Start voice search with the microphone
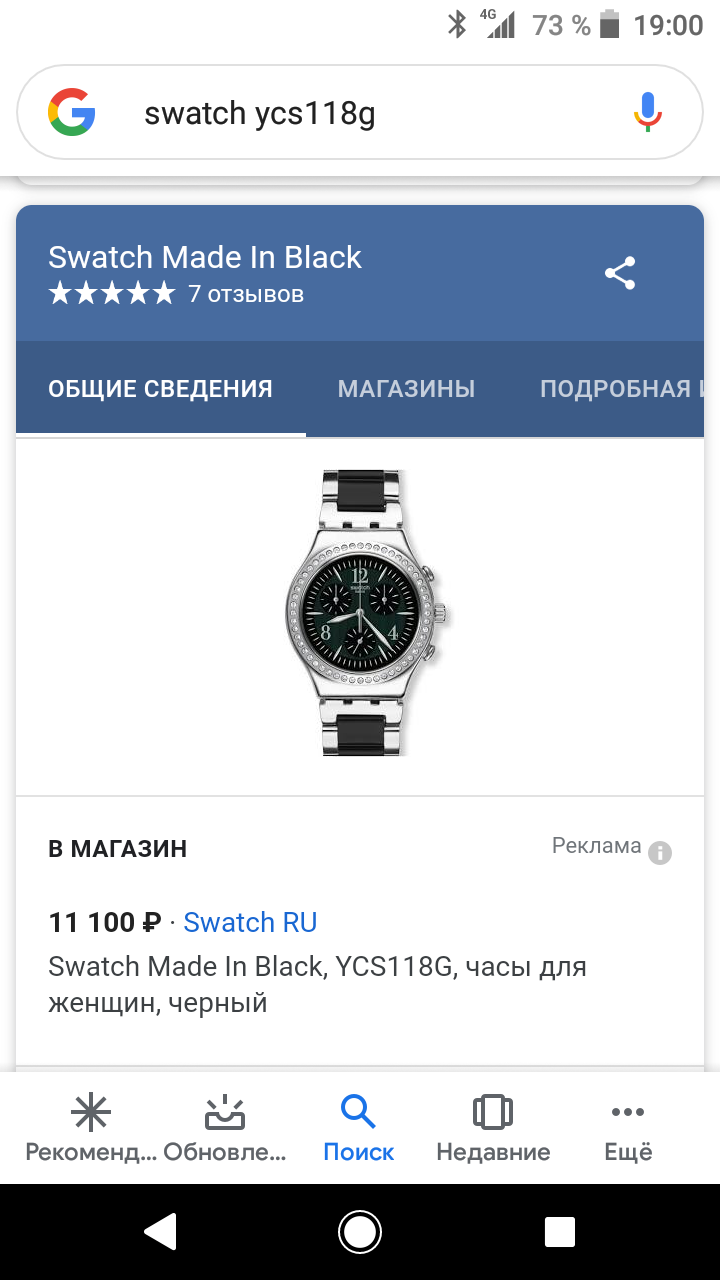Viewport: 720px width, 1280px height. (x=648, y=112)
